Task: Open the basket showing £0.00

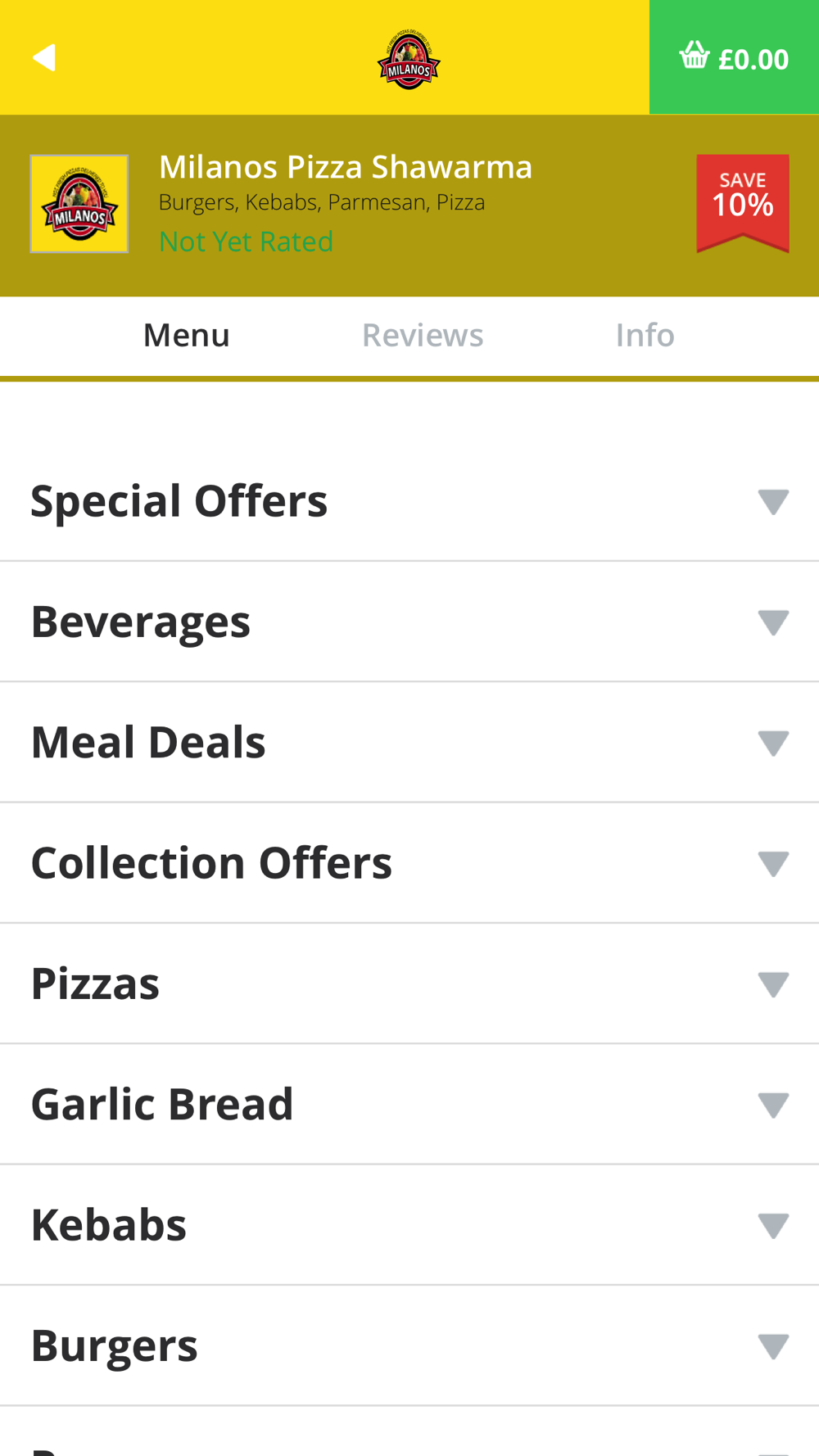Action: [x=734, y=57]
